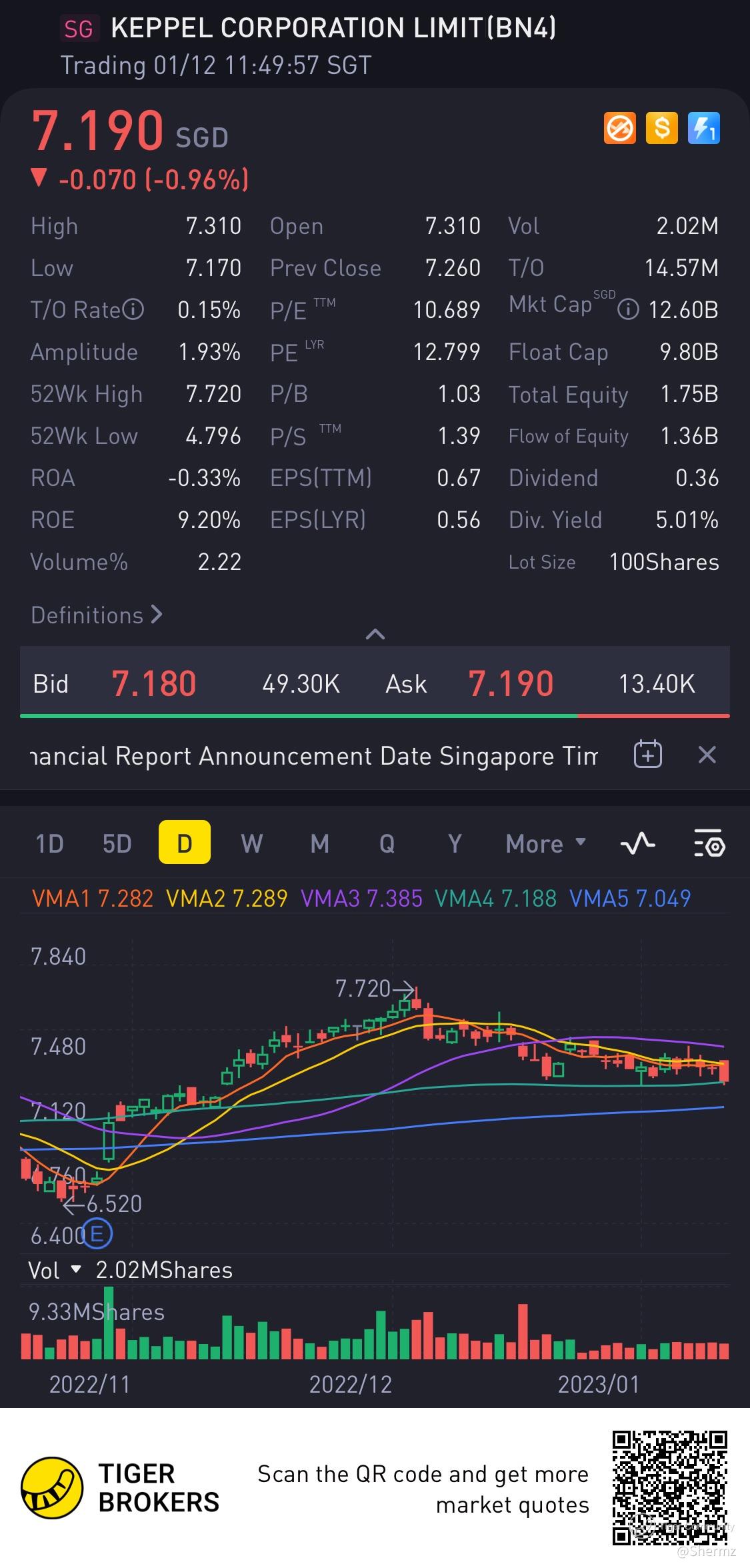Switch chart to 5D timeframe

point(117,844)
